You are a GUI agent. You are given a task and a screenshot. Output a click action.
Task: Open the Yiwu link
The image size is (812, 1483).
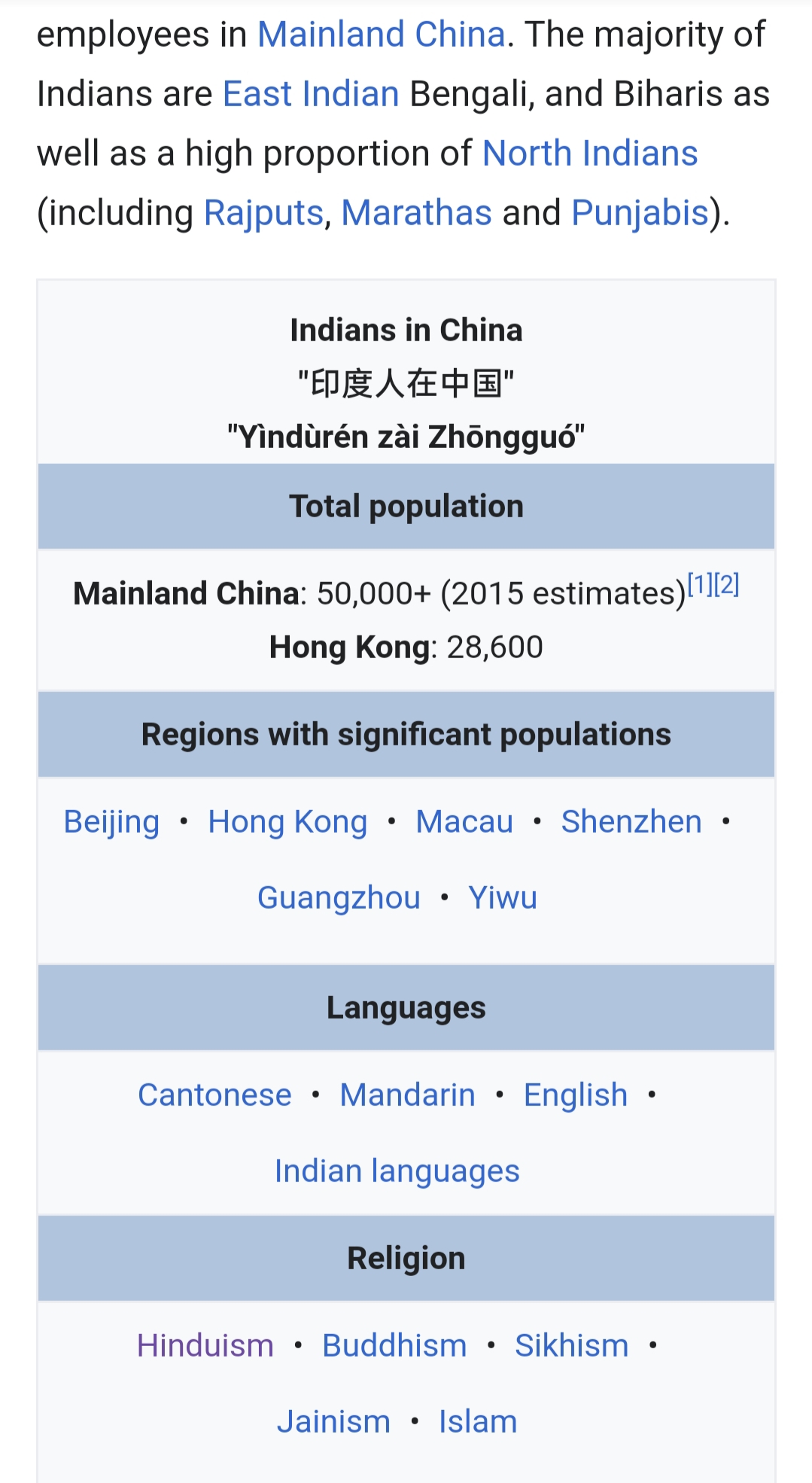tap(503, 898)
